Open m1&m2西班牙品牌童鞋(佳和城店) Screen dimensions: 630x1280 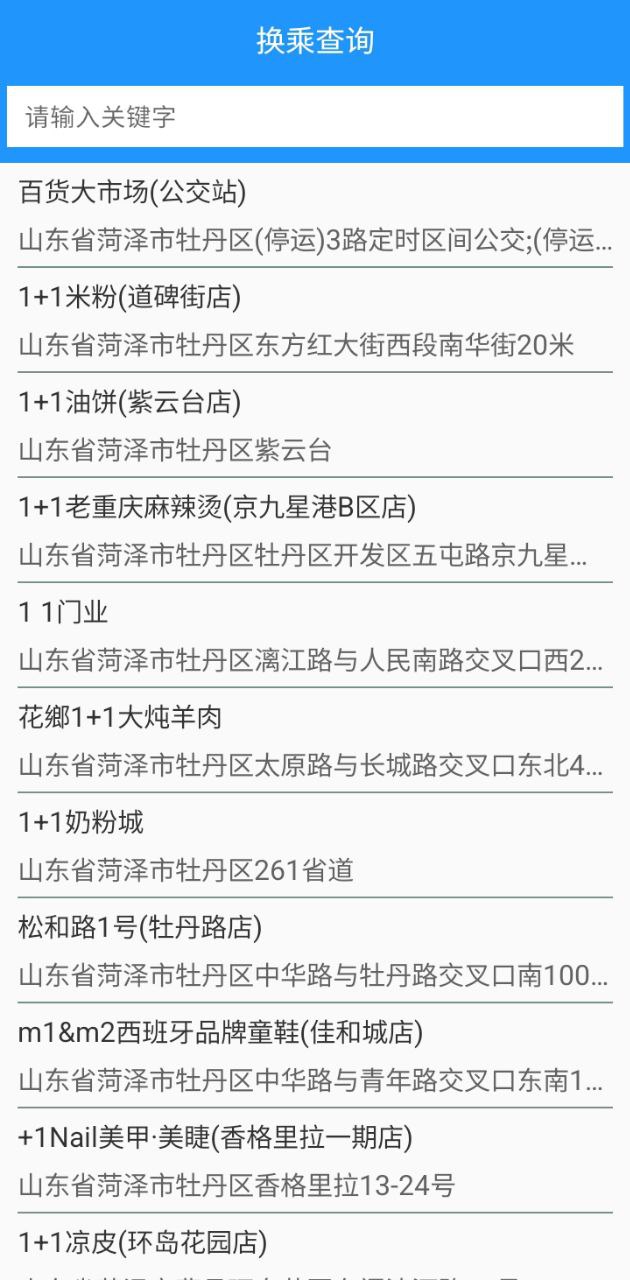(315, 1056)
